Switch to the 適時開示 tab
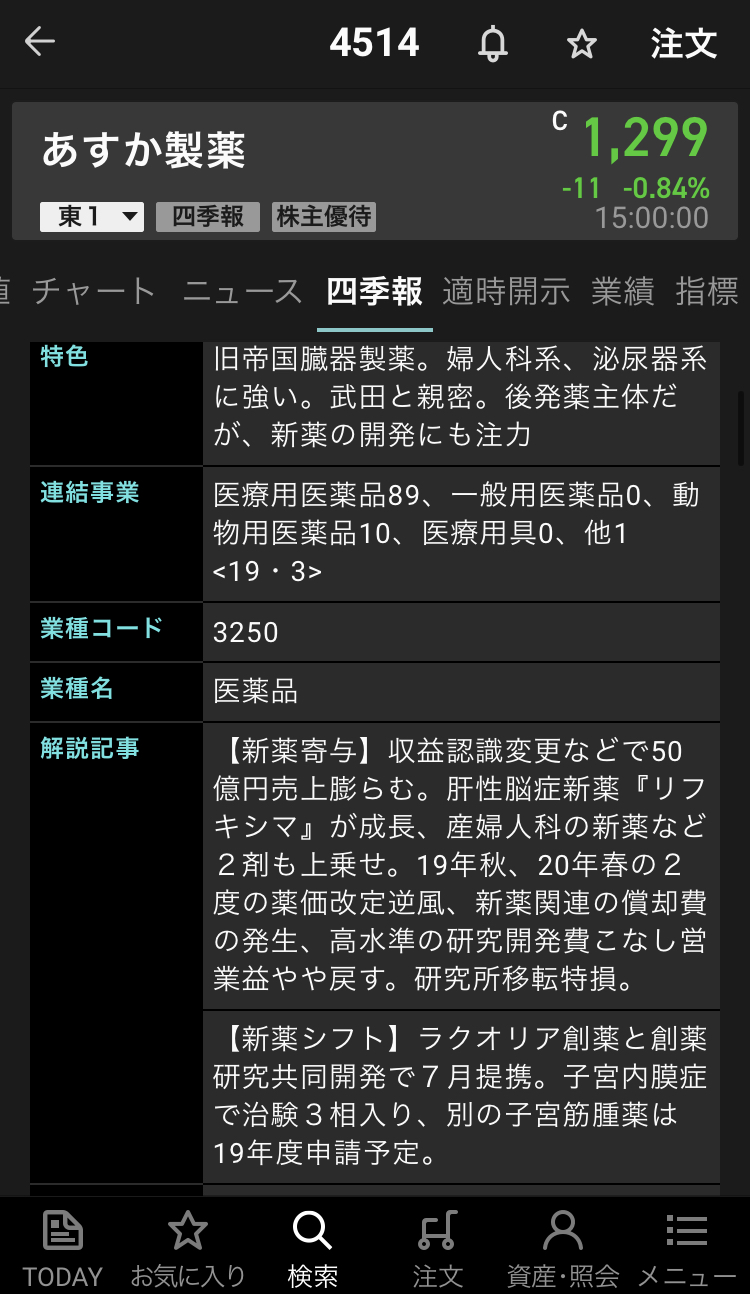This screenshot has width=750, height=1294. pos(506,292)
